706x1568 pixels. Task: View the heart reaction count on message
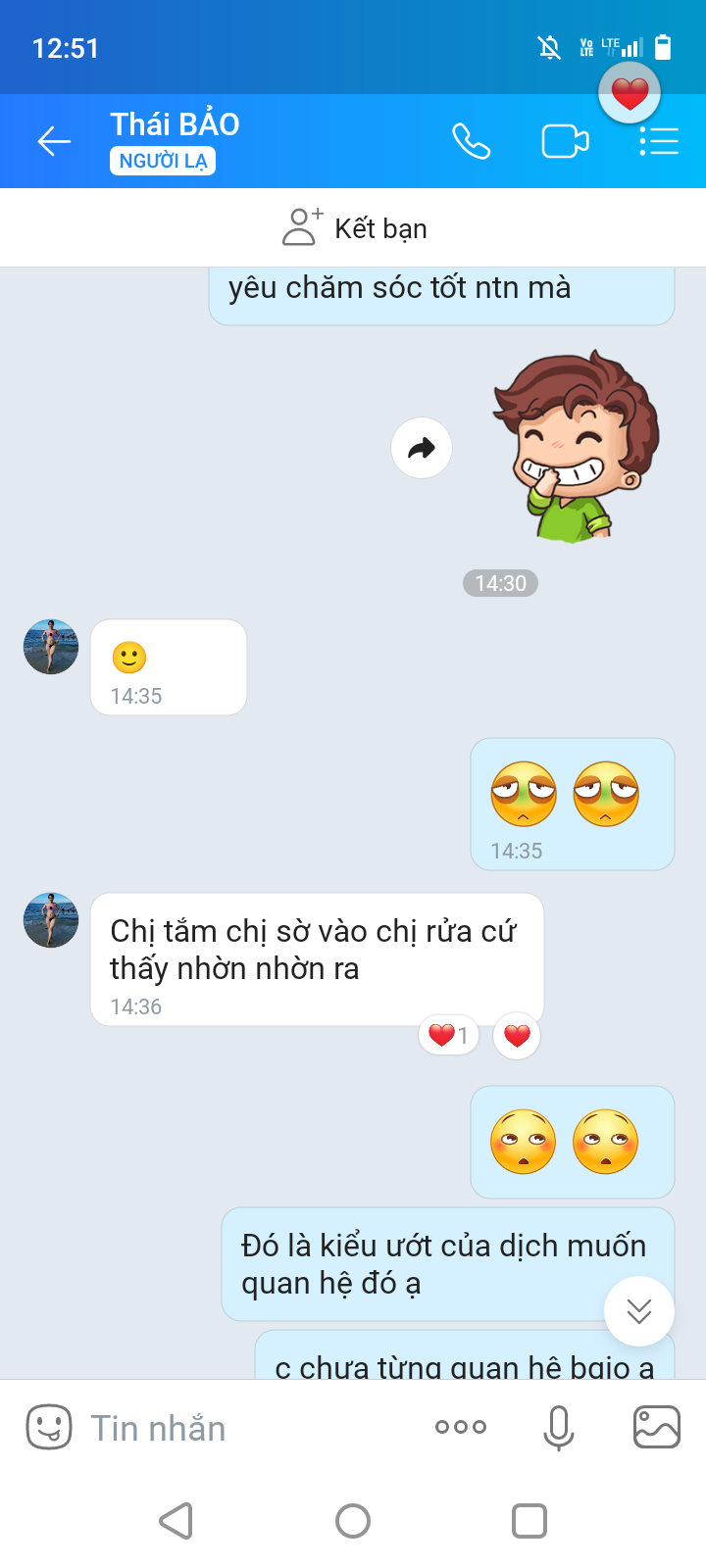[x=449, y=1035]
